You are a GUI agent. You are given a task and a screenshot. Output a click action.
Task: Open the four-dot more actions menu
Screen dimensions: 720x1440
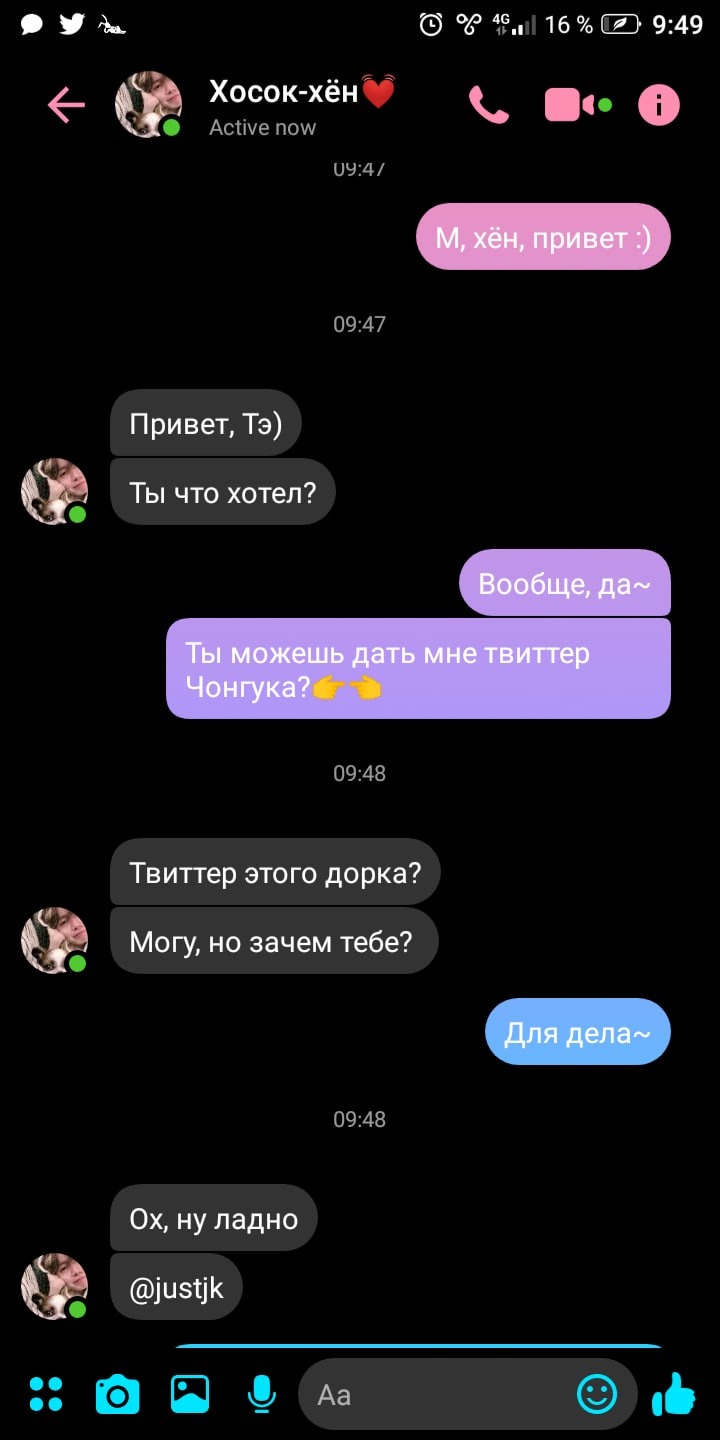(x=46, y=1394)
